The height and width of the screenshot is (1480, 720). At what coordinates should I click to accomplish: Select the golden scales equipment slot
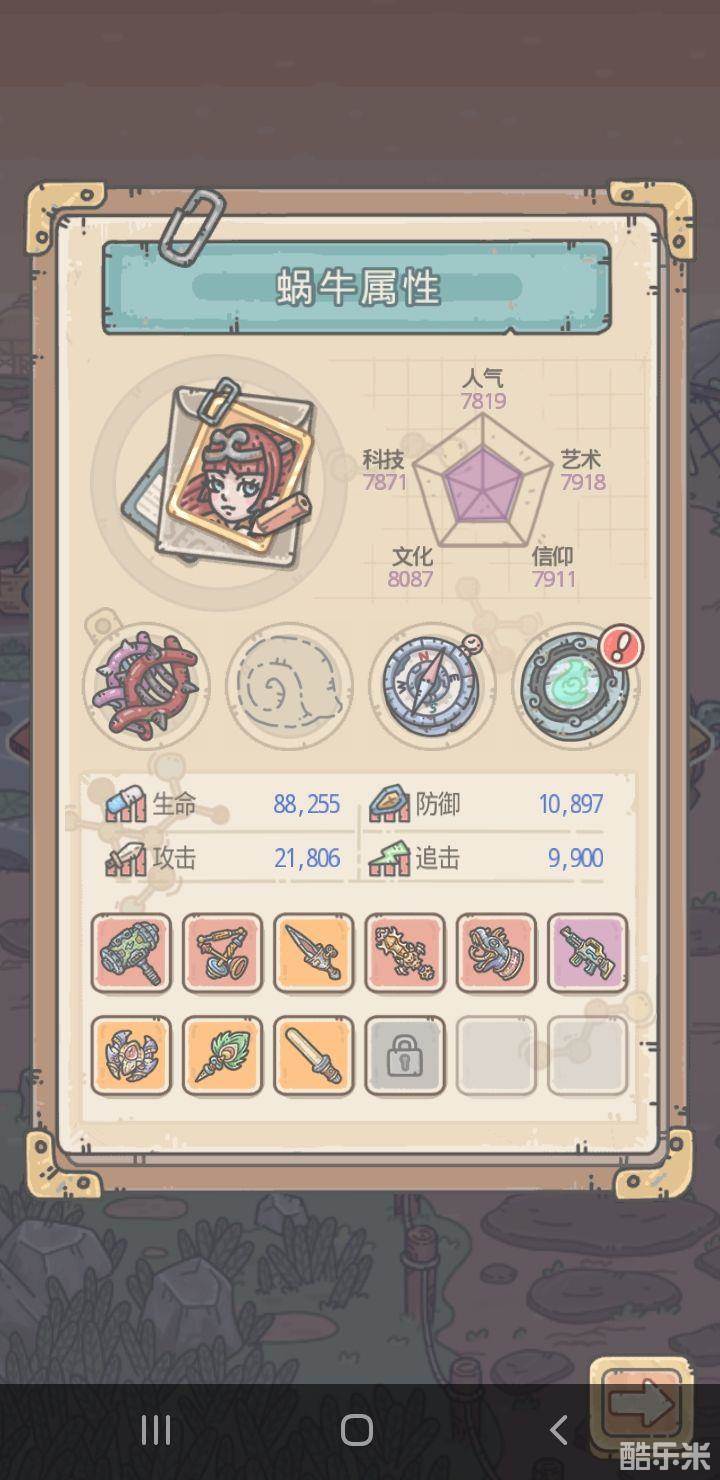[x=223, y=953]
